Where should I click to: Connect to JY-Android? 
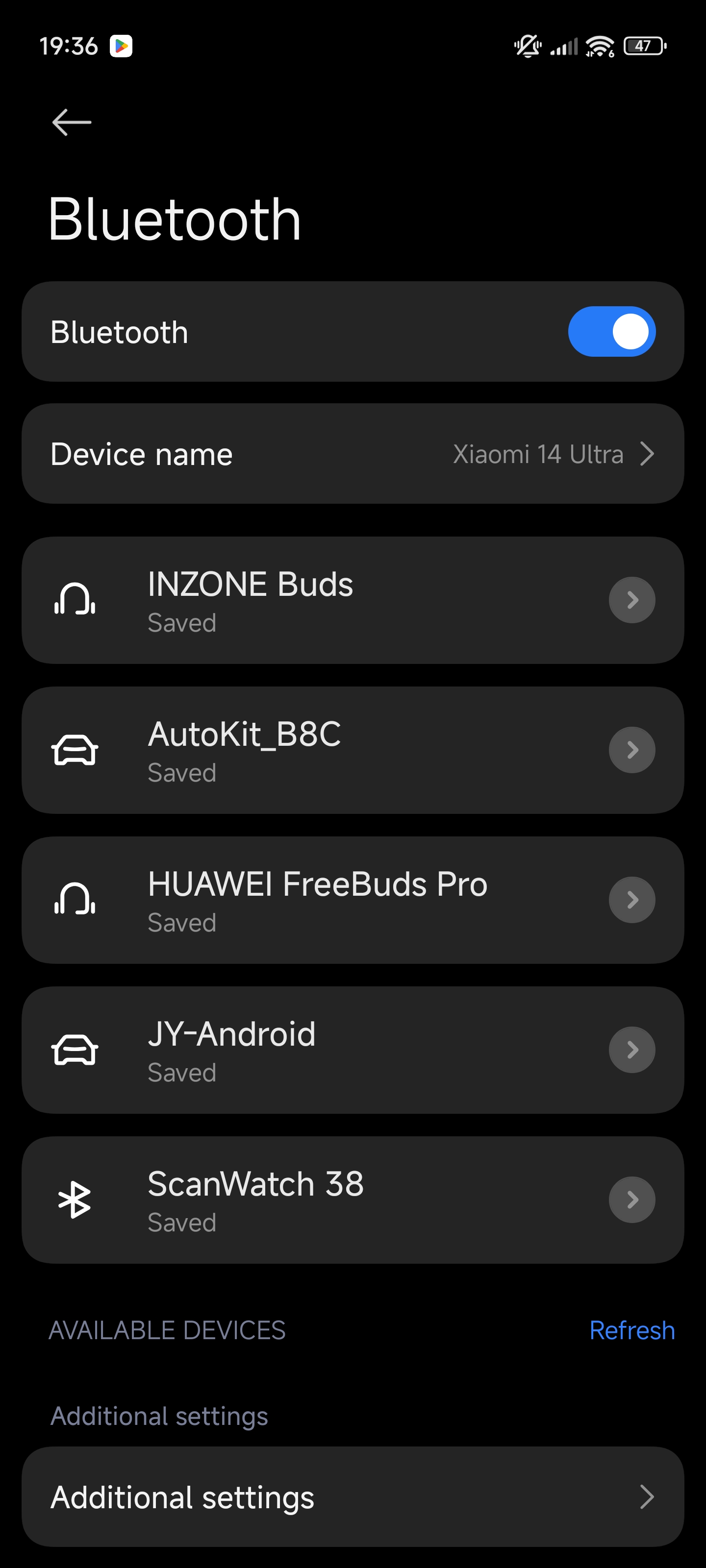coord(353,1050)
